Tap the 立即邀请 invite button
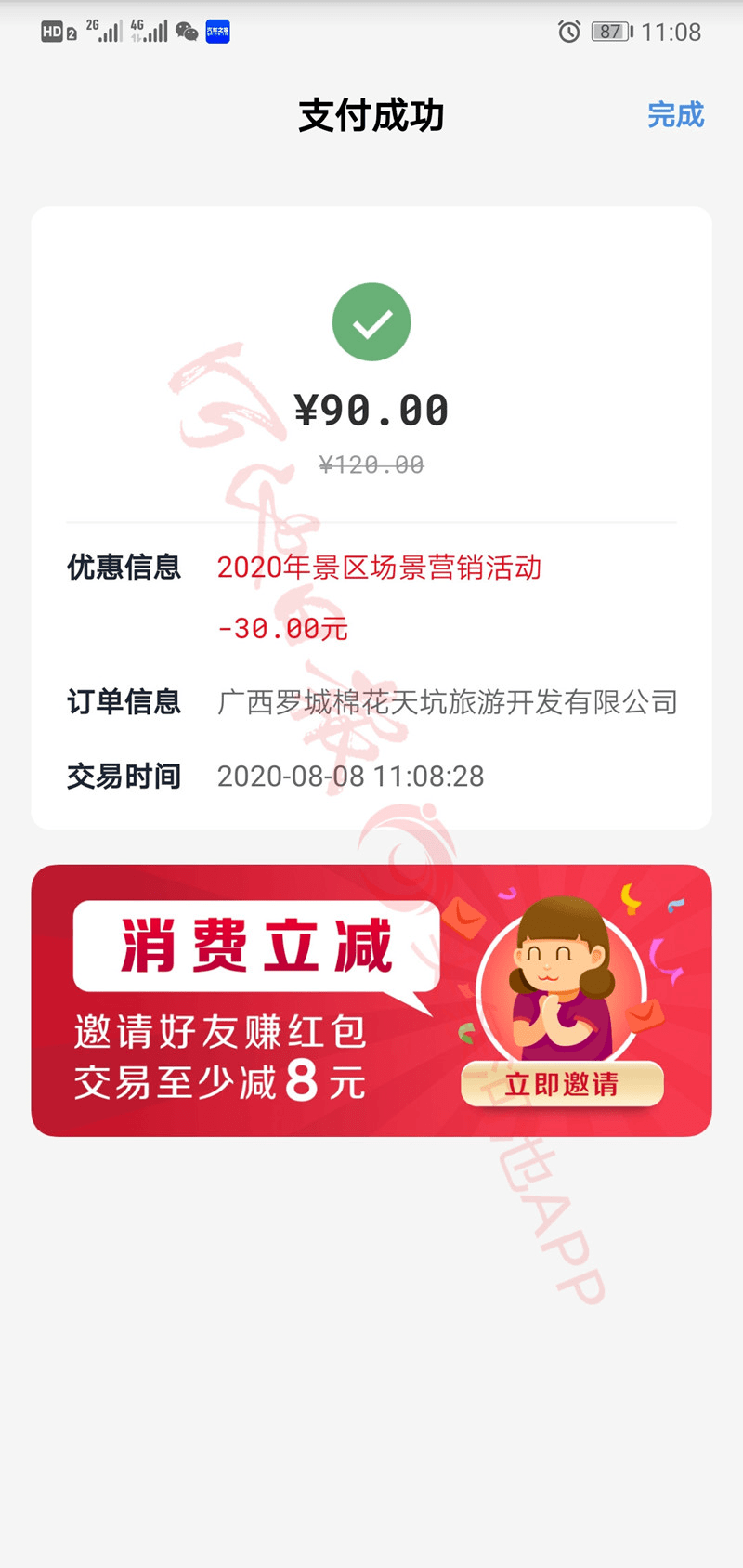Viewport: 743px width, 1568px height. [562, 1084]
